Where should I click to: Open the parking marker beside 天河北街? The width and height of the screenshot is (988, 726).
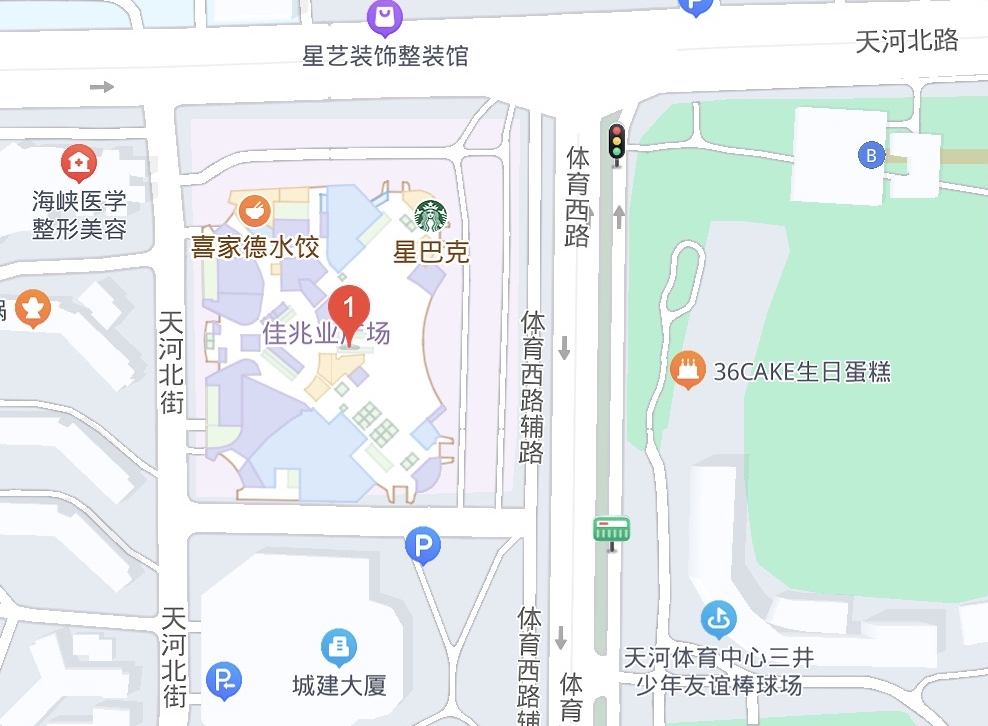(x=223, y=681)
